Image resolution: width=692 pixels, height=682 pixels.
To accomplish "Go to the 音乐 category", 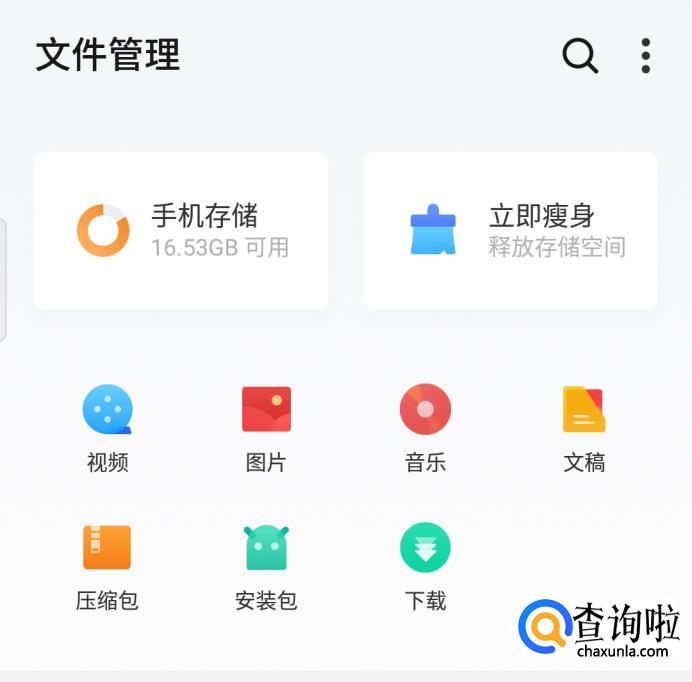I will click(x=425, y=427).
